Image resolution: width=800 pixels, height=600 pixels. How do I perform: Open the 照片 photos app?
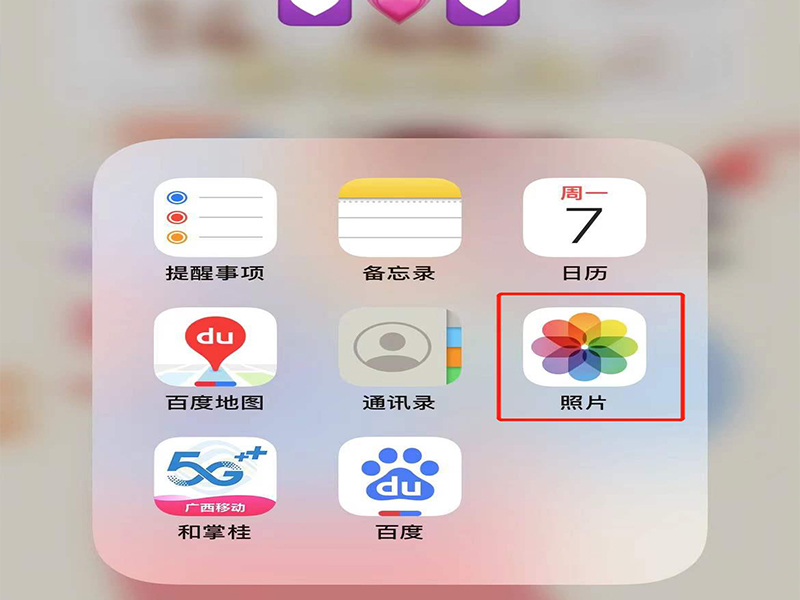click(x=584, y=347)
